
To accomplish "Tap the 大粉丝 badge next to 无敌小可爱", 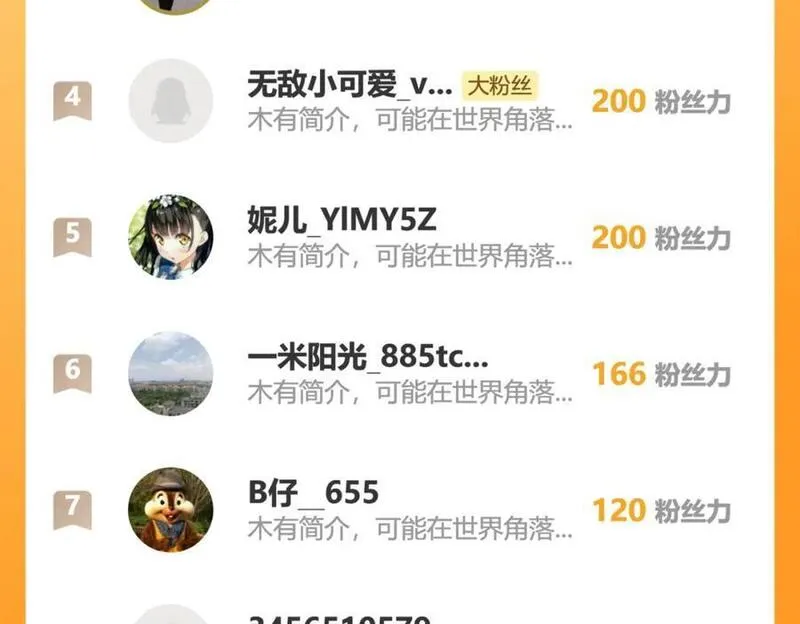I will click(x=500, y=85).
